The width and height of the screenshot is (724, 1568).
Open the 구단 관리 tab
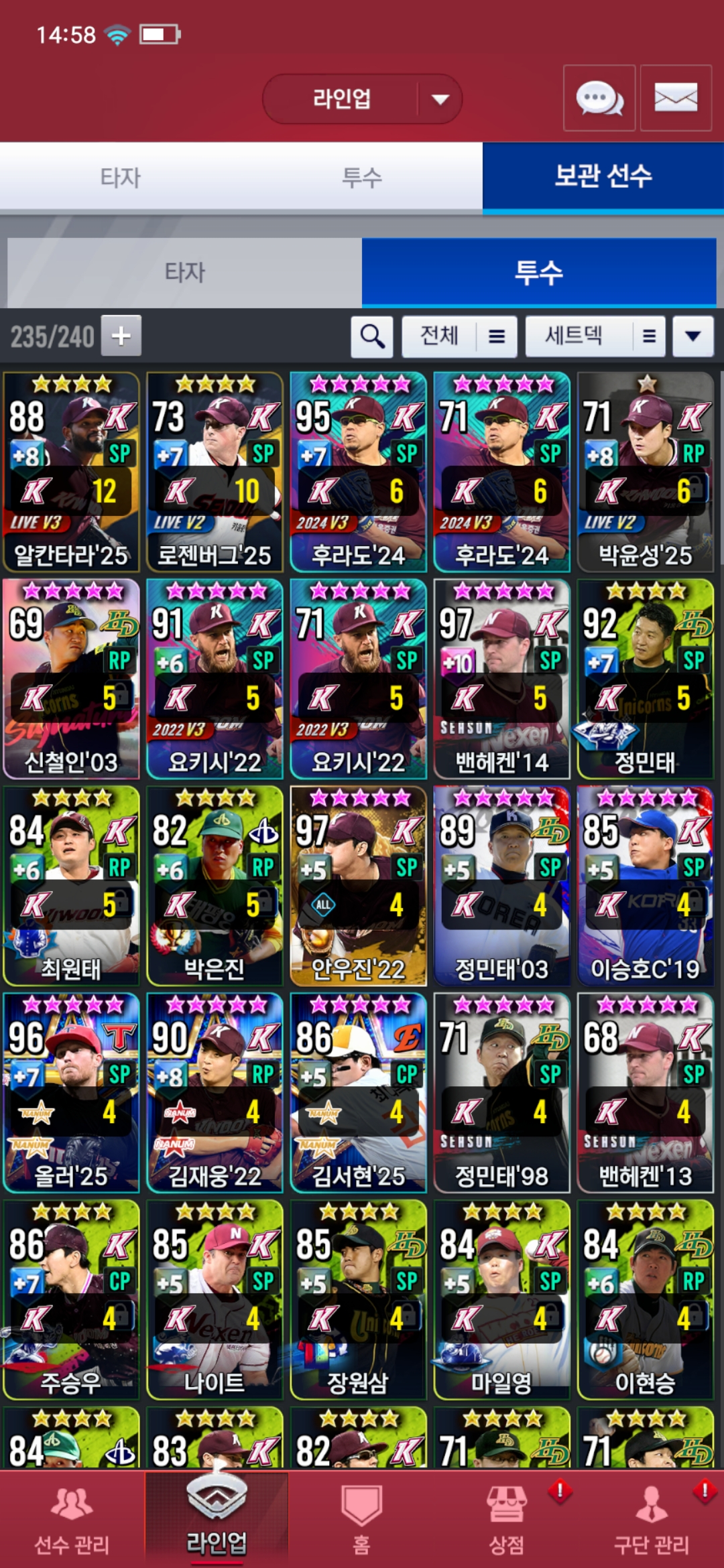point(651,1519)
